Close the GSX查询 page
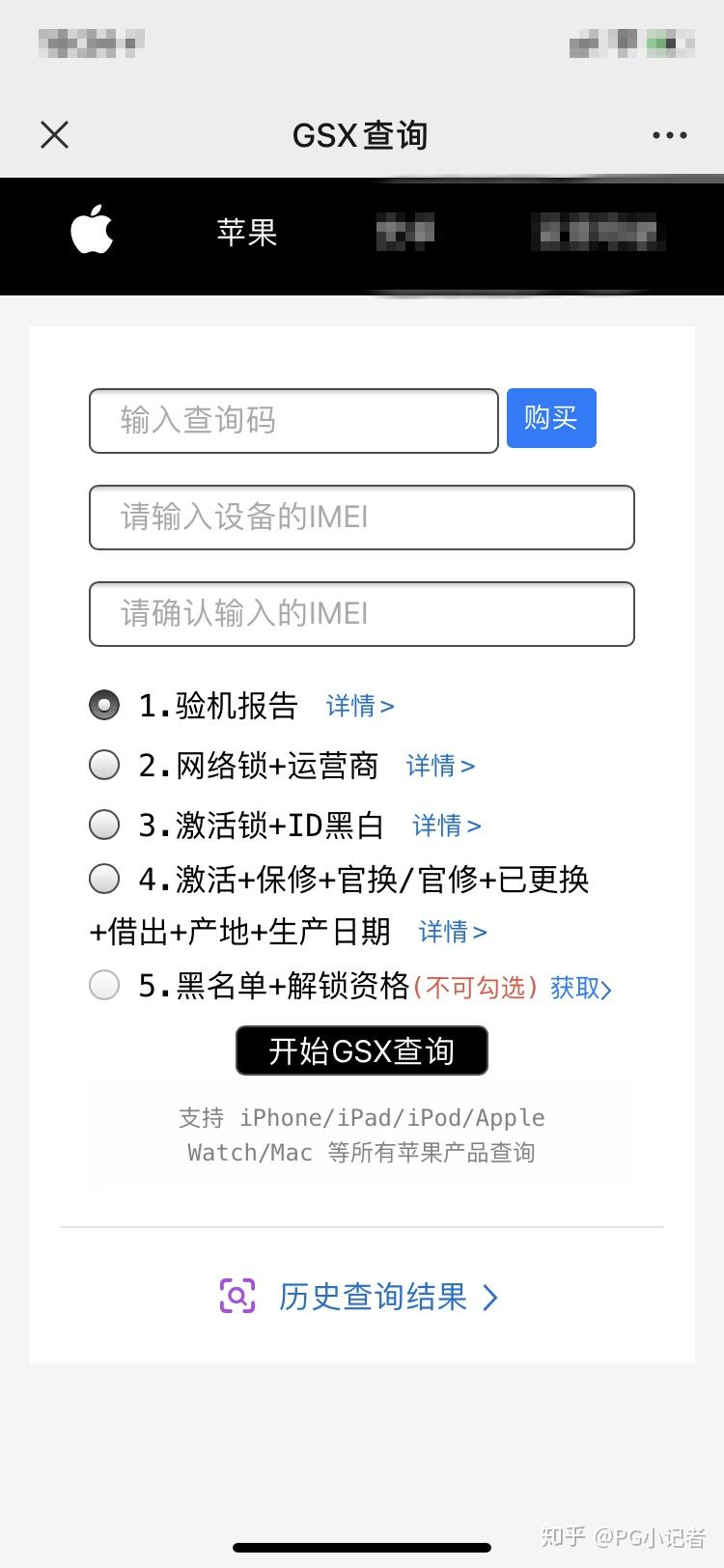This screenshot has height=1568, width=724. (x=55, y=135)
